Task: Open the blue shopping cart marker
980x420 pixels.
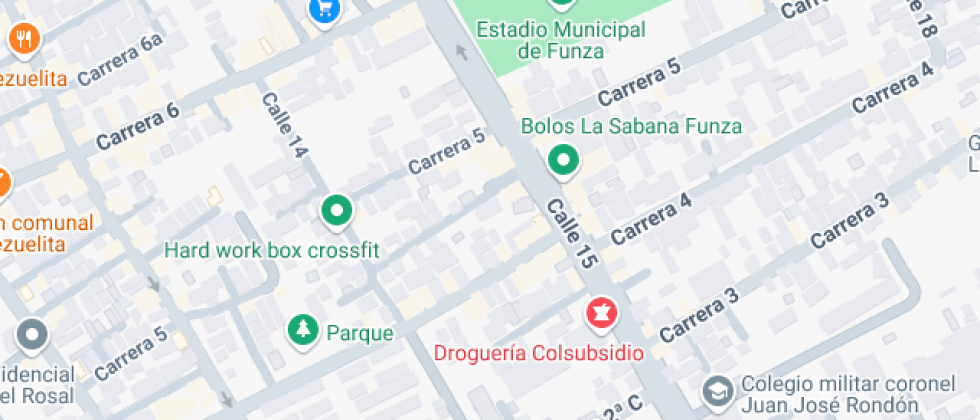Action: coord(325,10)
